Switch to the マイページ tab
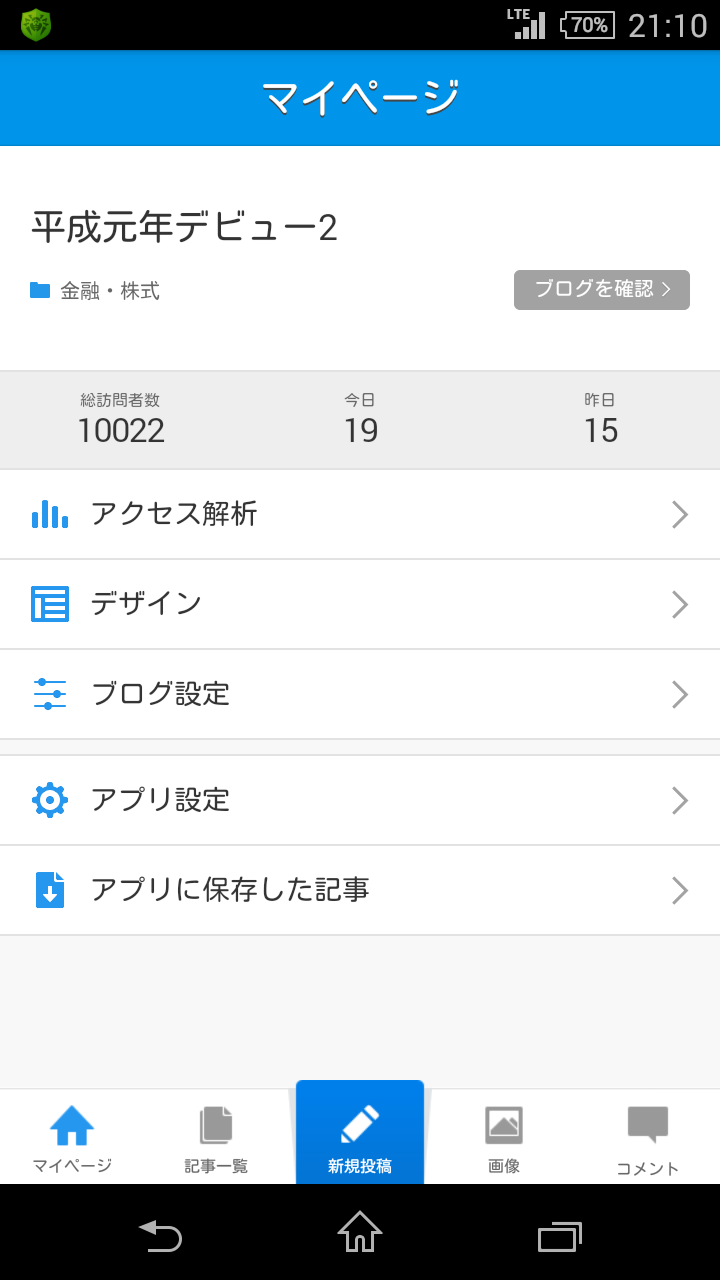The width and height of the screenshot is (720, 1280). coord(72,1138)
